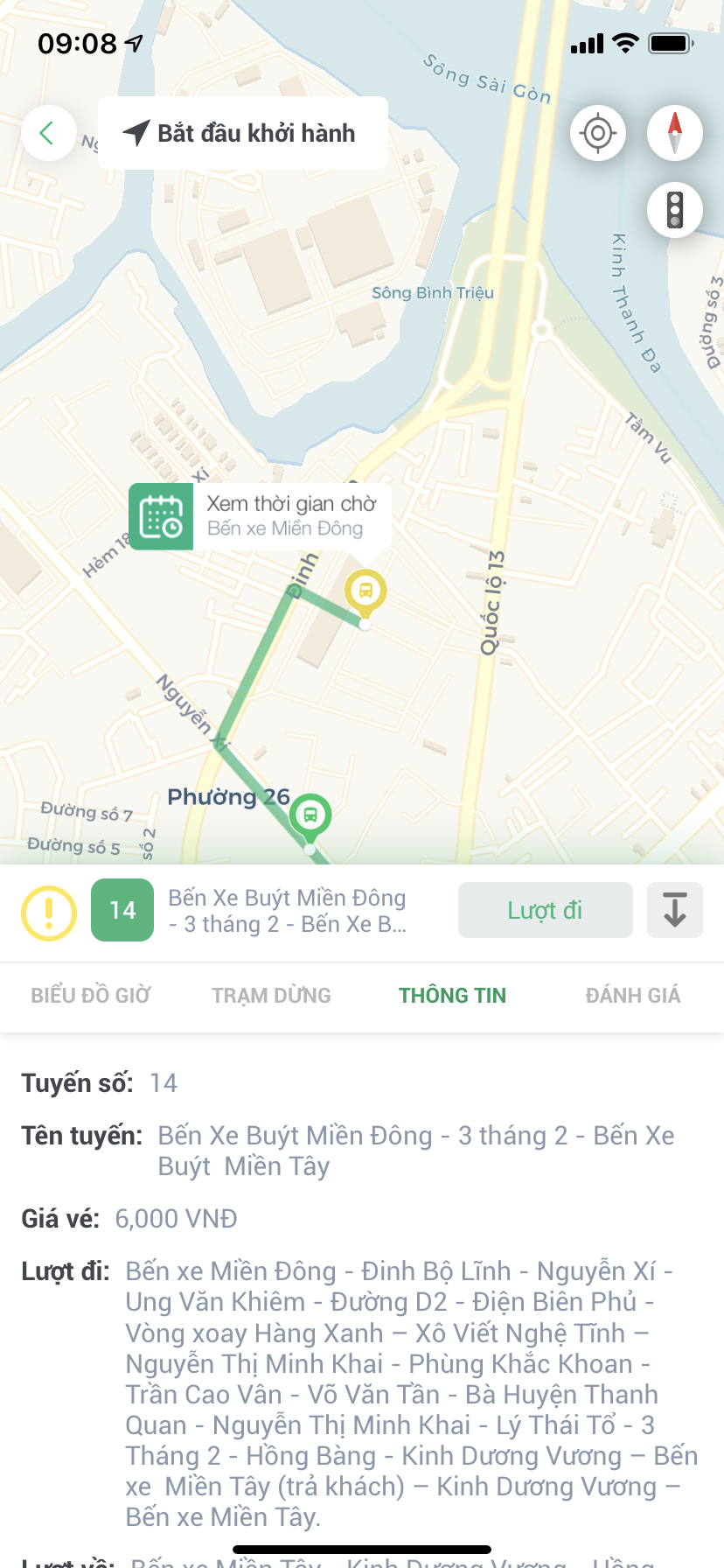The width and height of the screenshot is (724, 1568).
Task: Tap the truncated route name Bến Xe Buýt Miền Đông
Action: pyautogui.click(x=285, y=910)
